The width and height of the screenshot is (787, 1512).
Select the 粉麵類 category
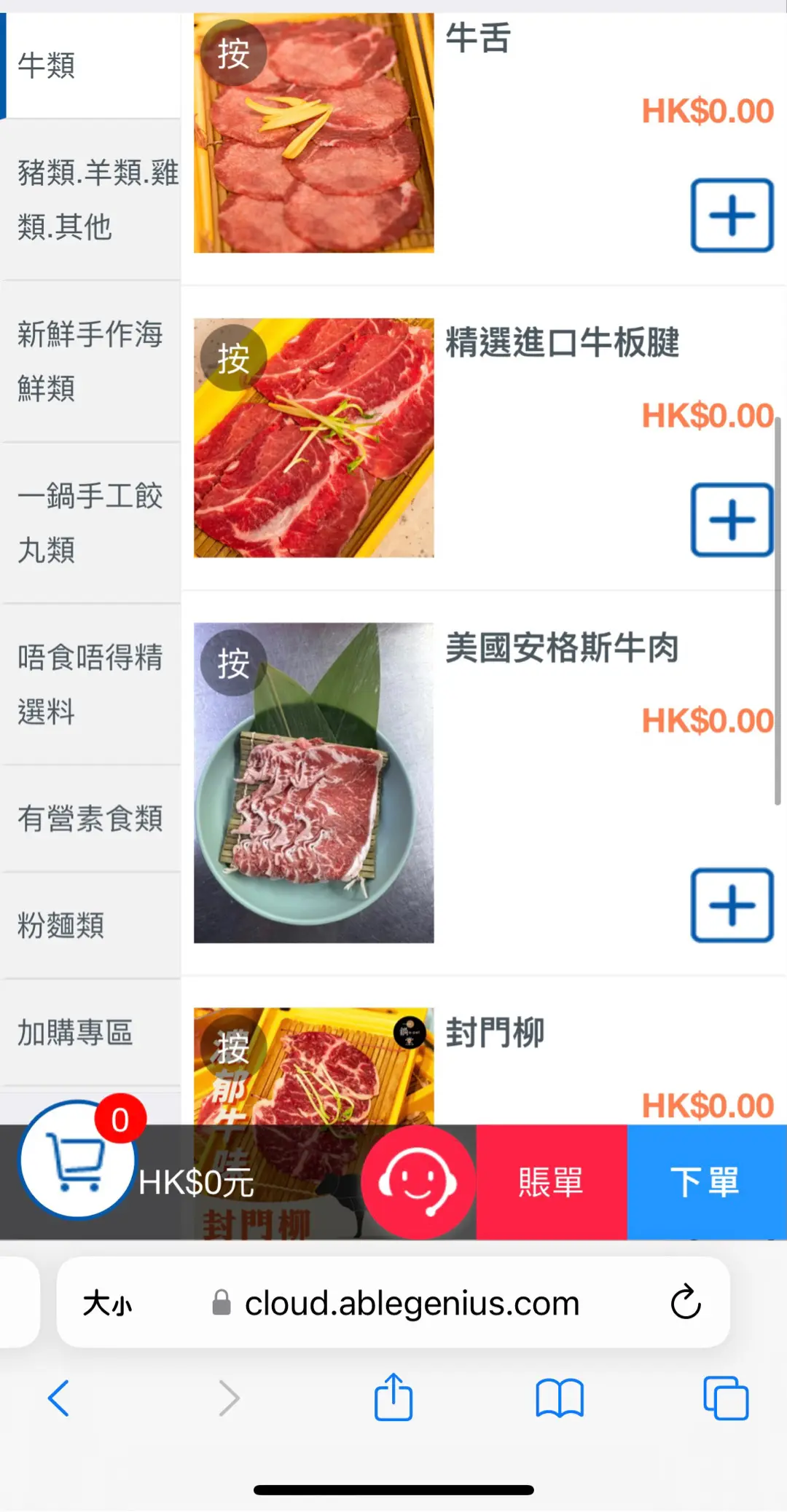91,926
